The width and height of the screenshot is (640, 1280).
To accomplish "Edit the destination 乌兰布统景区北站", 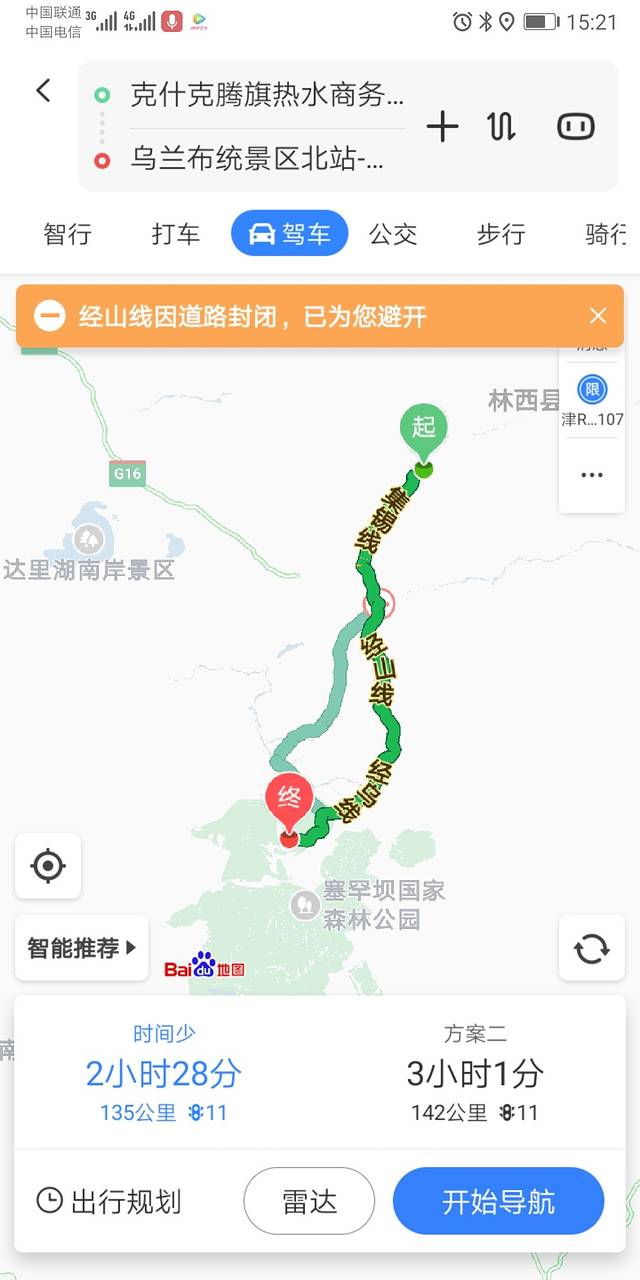I will tap(257, 159).
